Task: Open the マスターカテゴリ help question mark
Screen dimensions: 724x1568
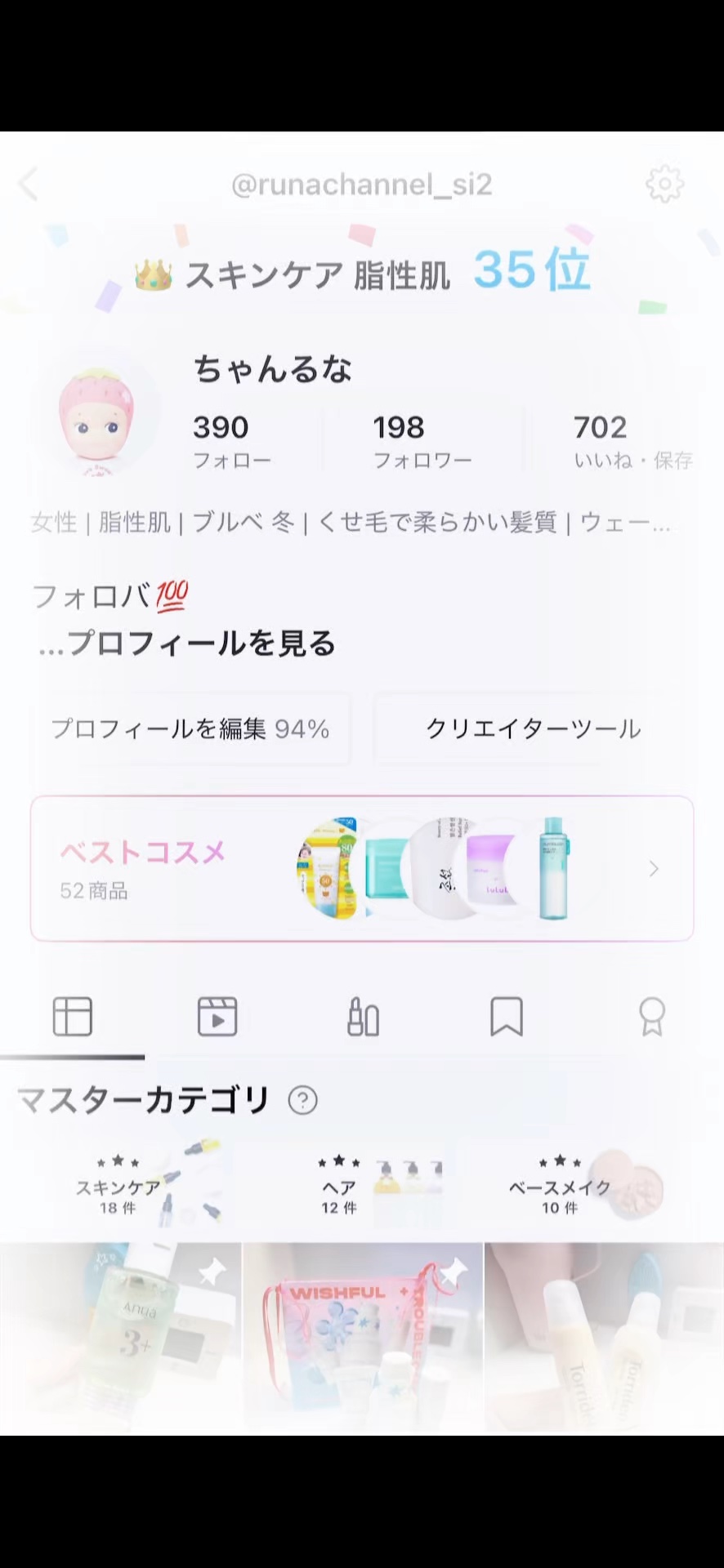Action: coord(302,1100)
